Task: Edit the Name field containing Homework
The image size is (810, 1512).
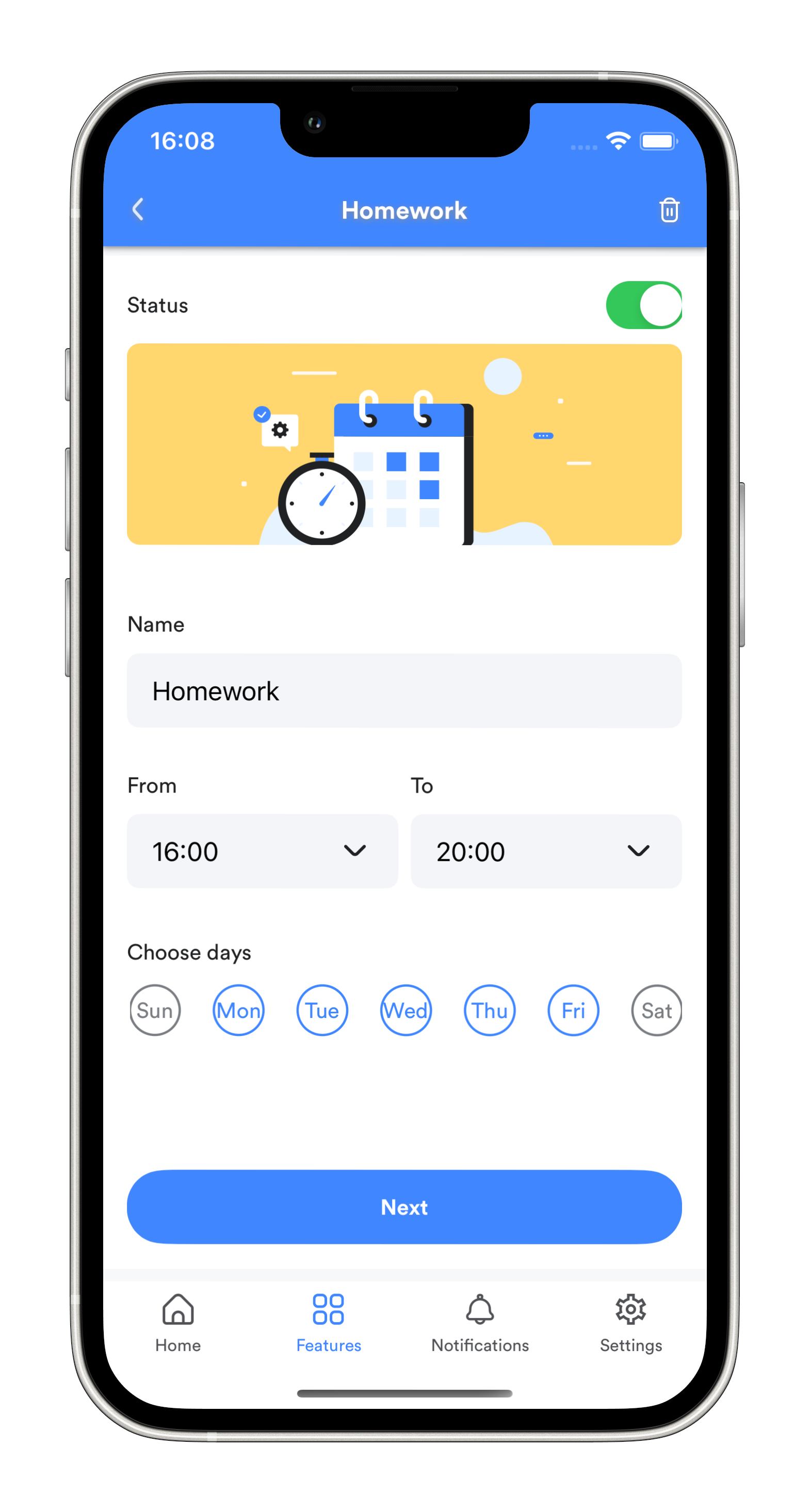Action: [x=404, y=691]
